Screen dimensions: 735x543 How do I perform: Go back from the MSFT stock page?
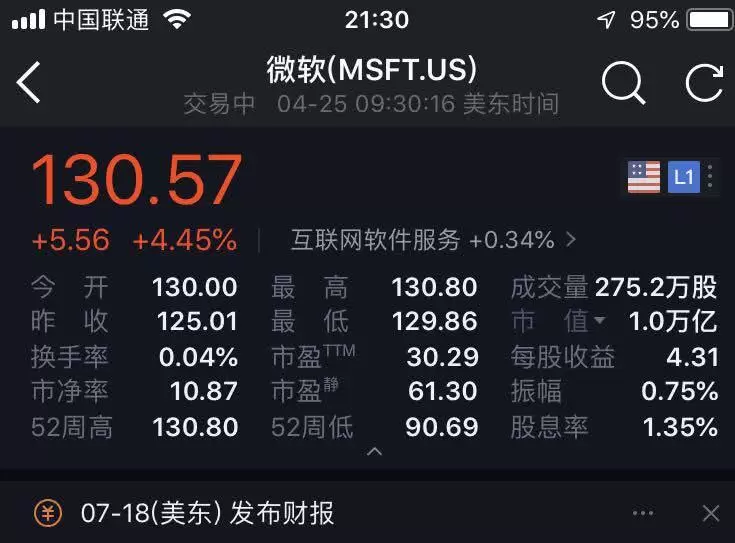pyautogui.click(x=30, y=82)
